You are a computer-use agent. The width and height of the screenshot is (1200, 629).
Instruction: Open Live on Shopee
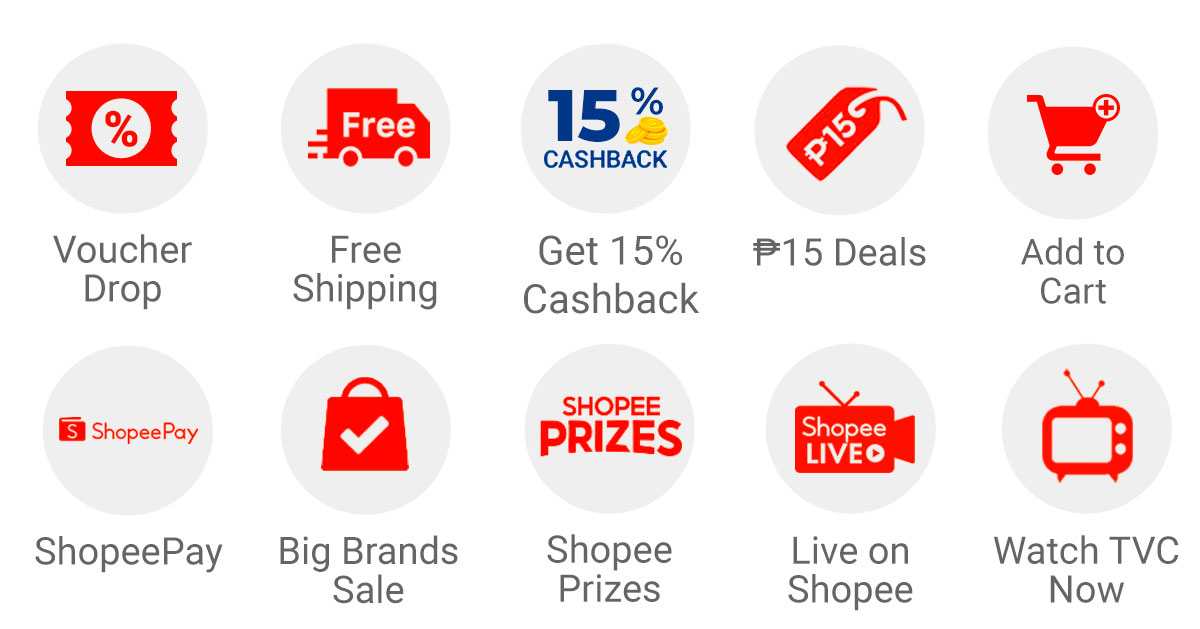851,431
